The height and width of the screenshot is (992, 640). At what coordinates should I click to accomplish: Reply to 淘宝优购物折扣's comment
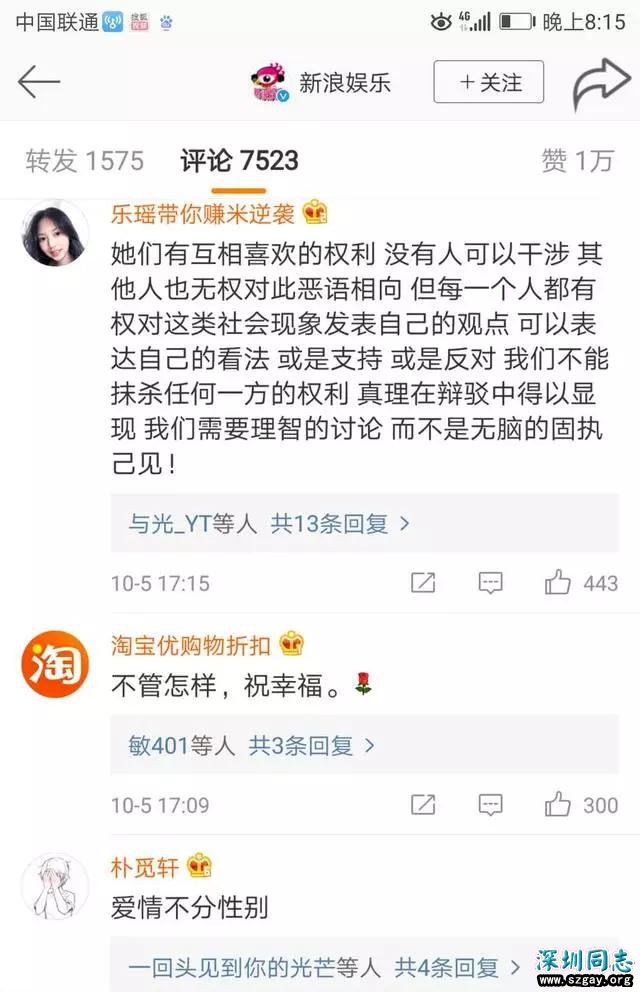click(x=490, y=804)
